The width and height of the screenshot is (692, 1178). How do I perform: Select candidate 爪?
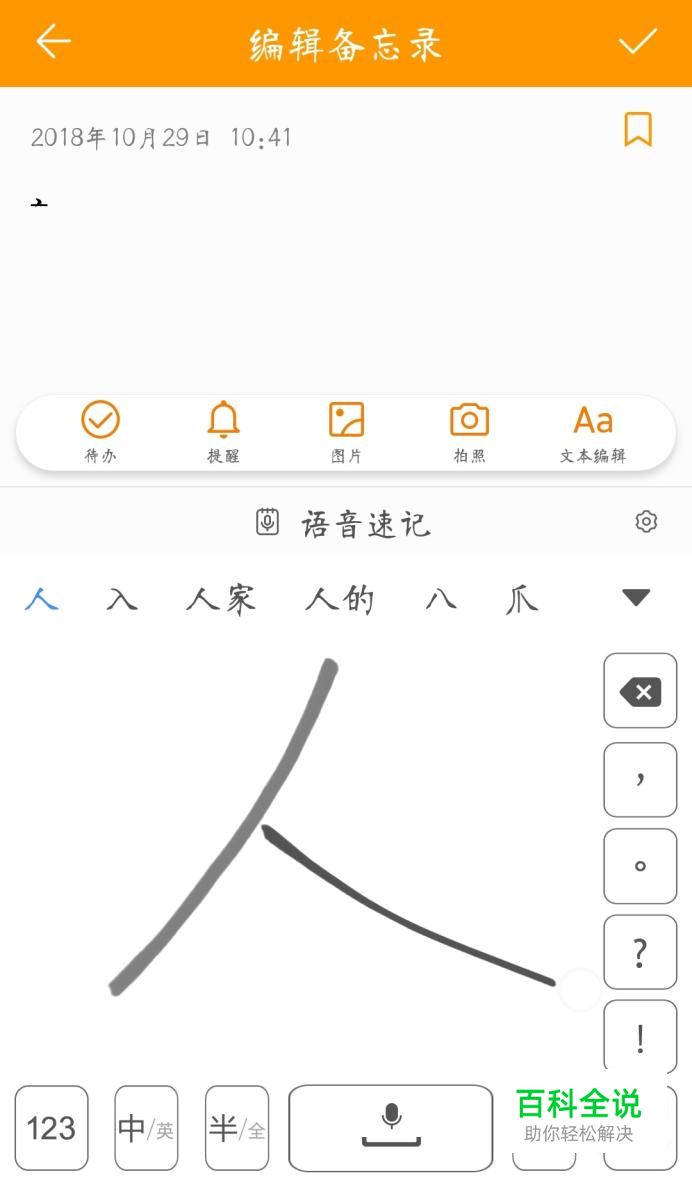pyautogui.click(x=521, y=600)
